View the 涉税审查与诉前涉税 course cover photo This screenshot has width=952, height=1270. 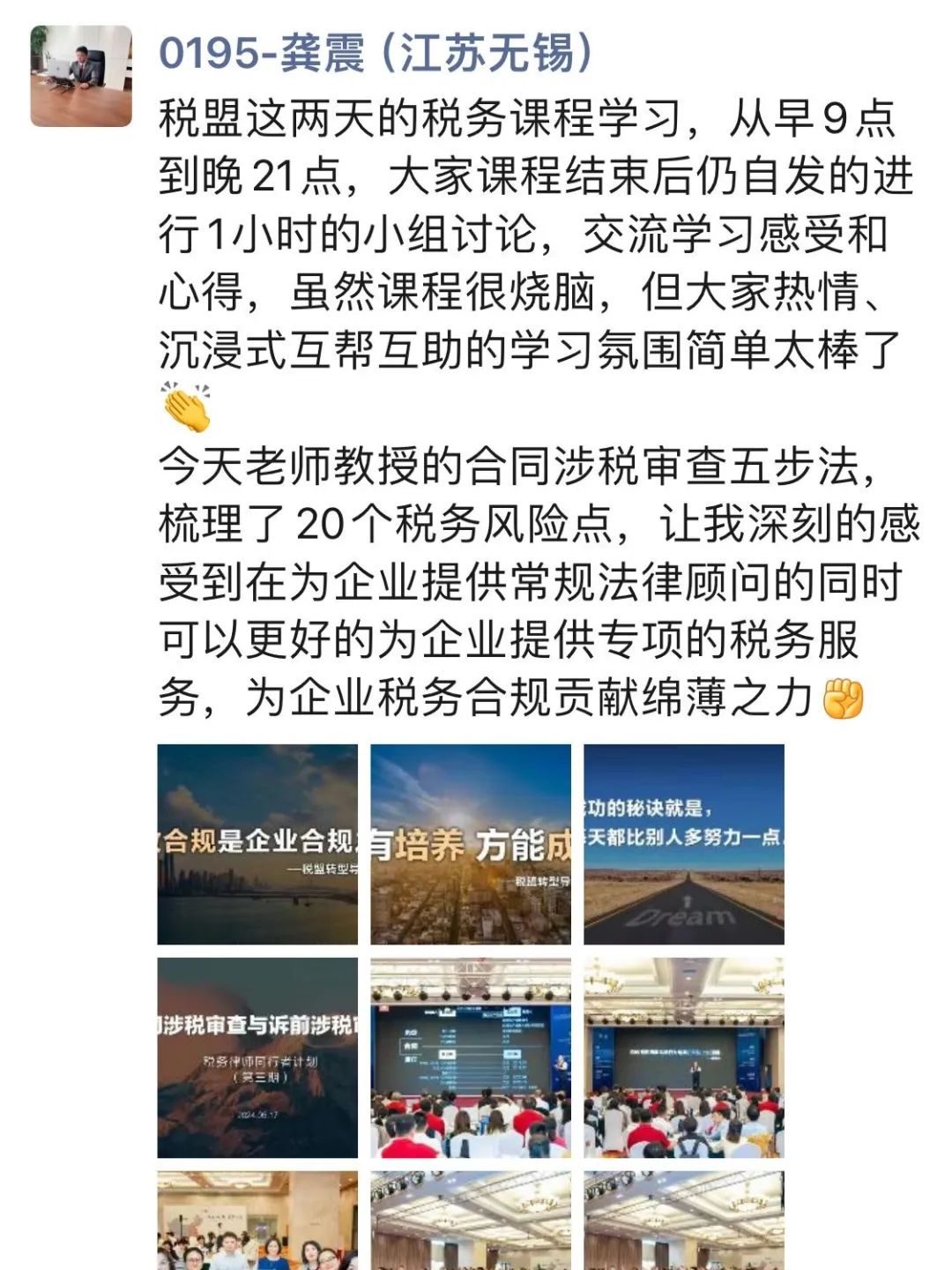[x=257, y=1057]
